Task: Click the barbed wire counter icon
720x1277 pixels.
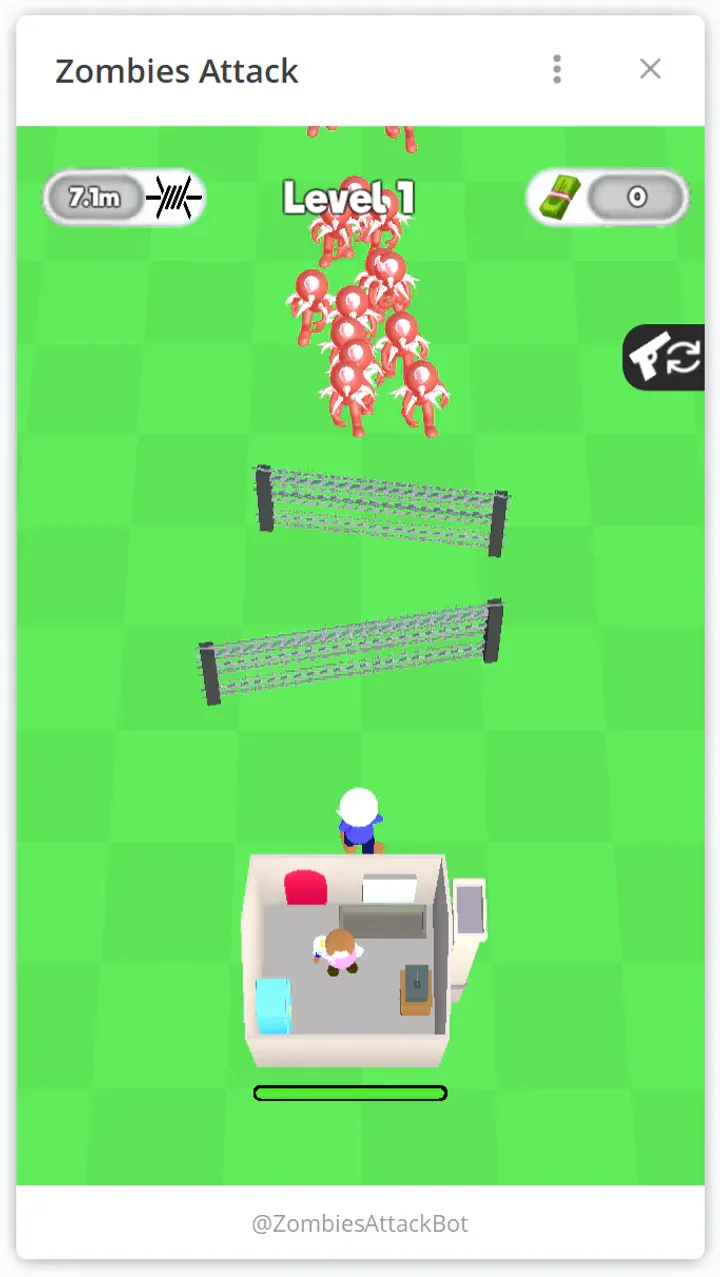Action: (x=175, y=197)
